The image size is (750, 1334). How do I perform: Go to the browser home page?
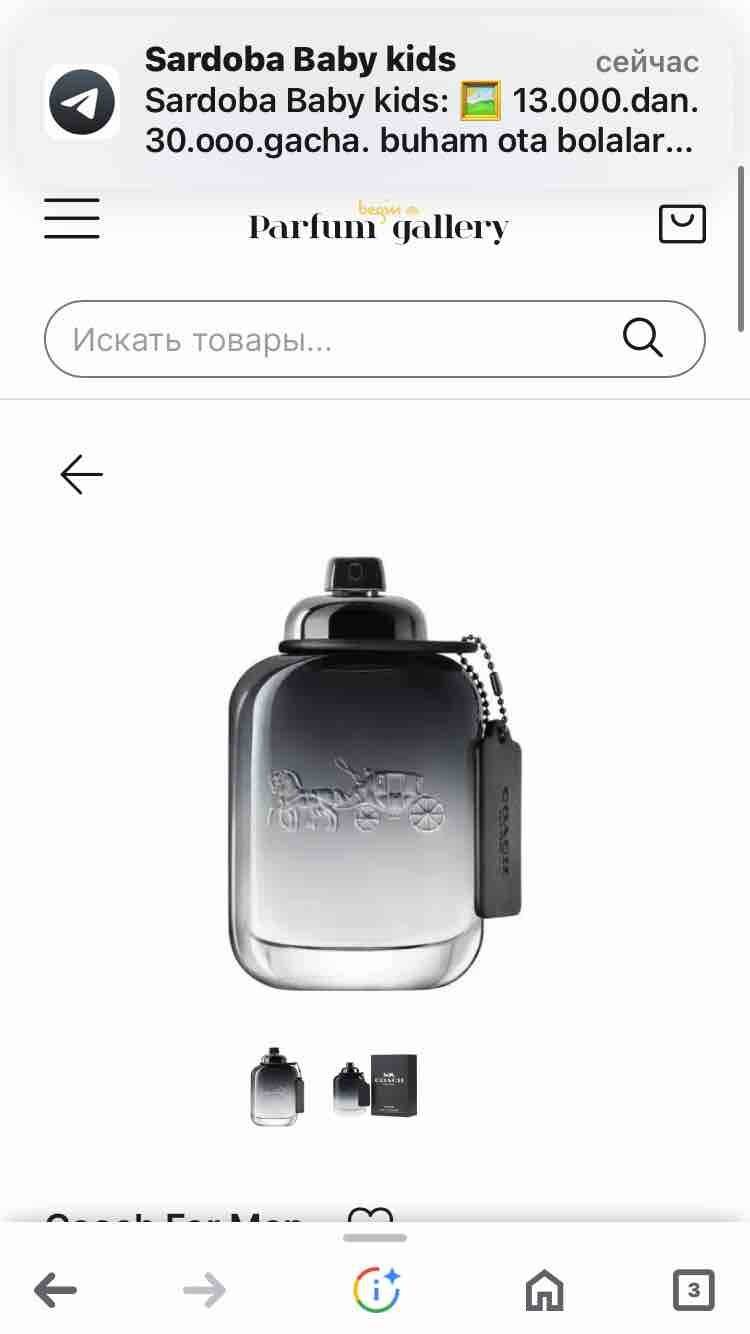click(544, 1291)
